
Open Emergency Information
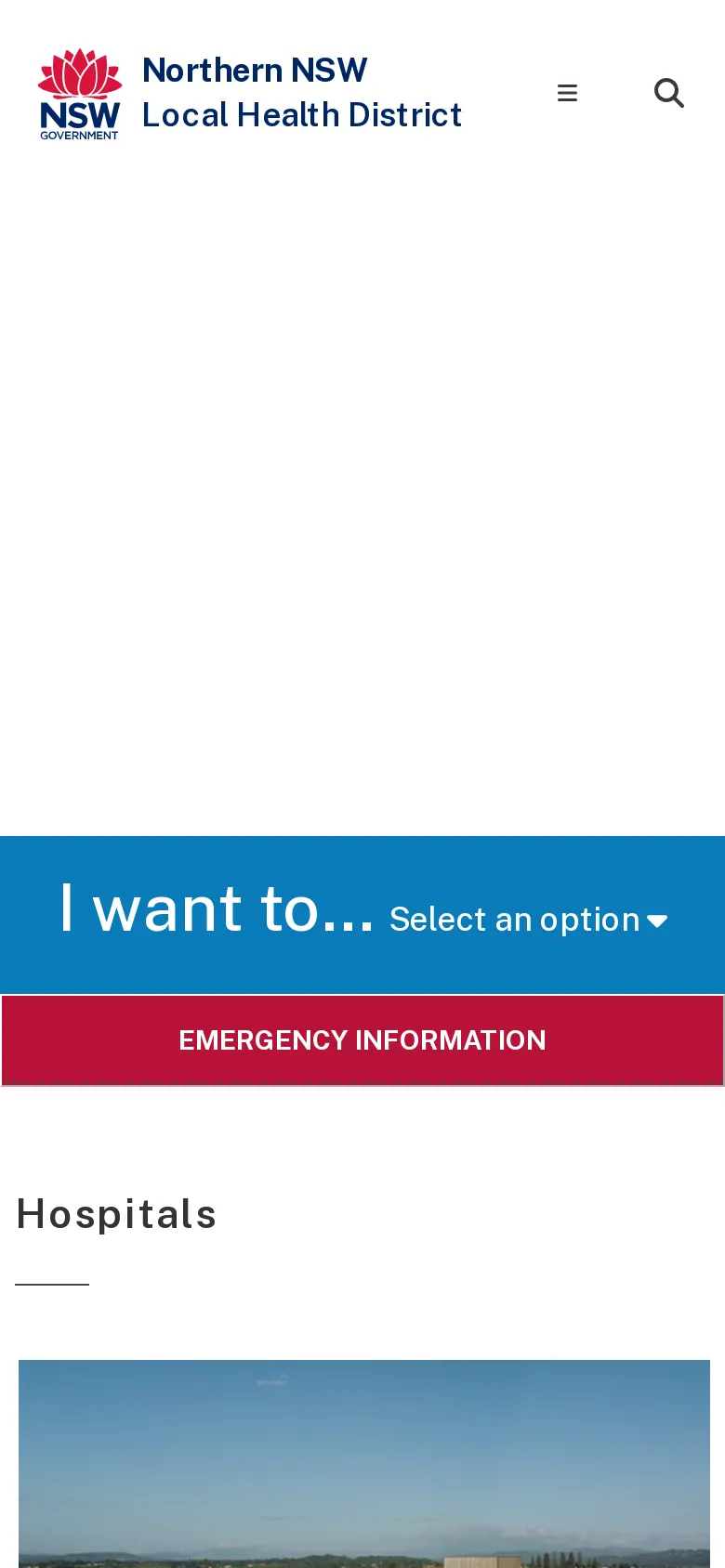(362, 1040)
